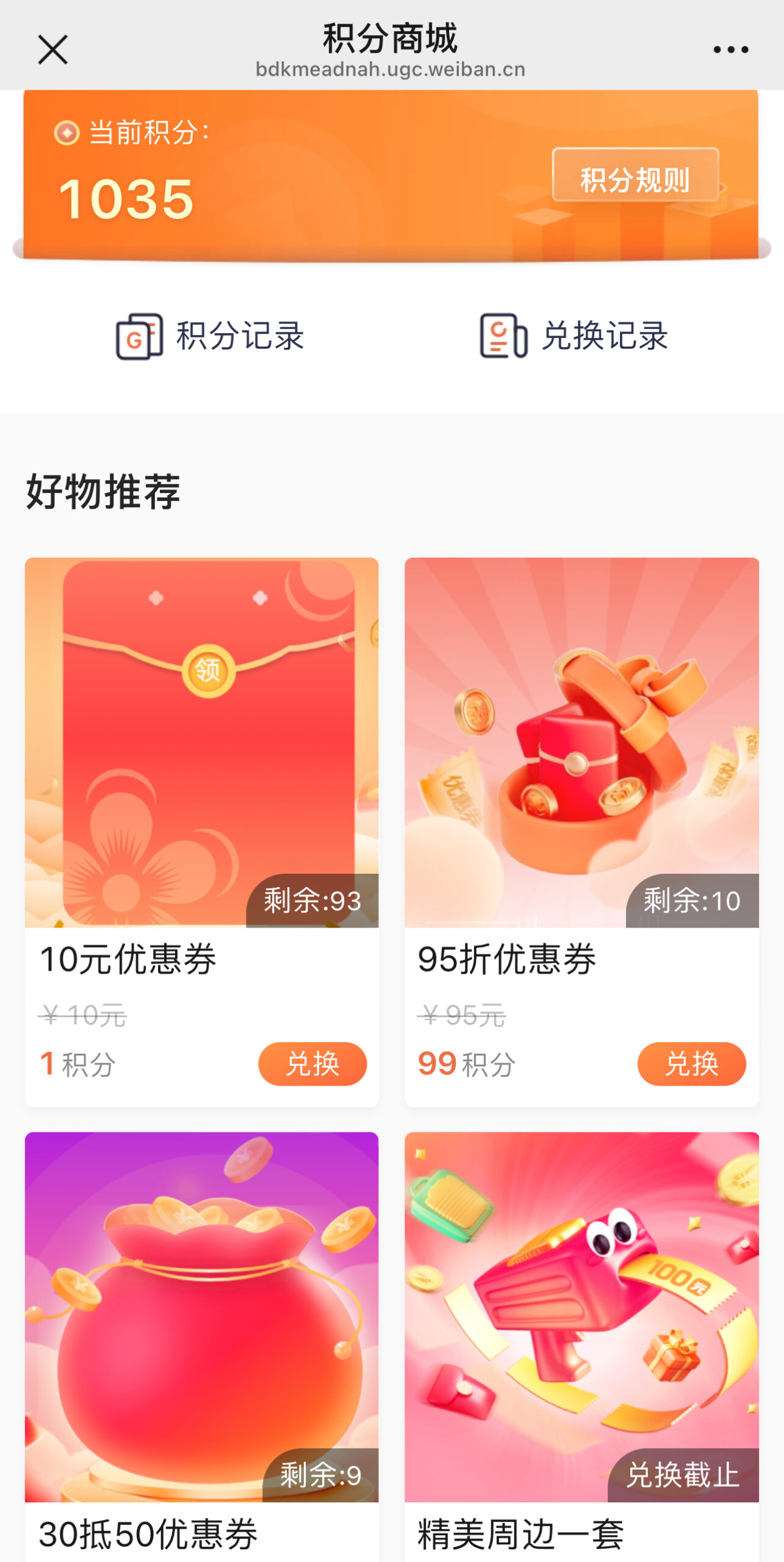Open the three-dot overflow menu
Viewport: 784px width, 1562px height.
[730, 49]
